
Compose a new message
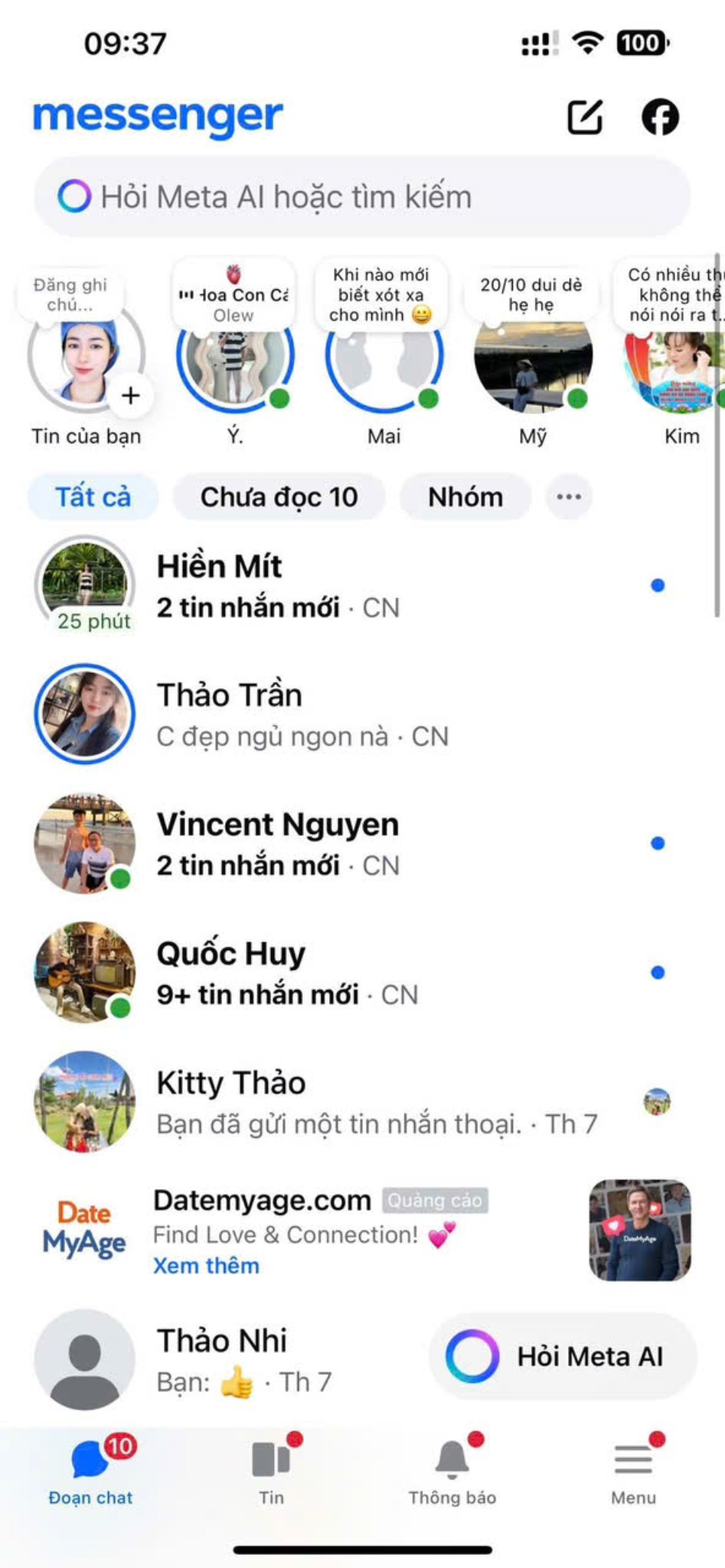coord(585,117)
